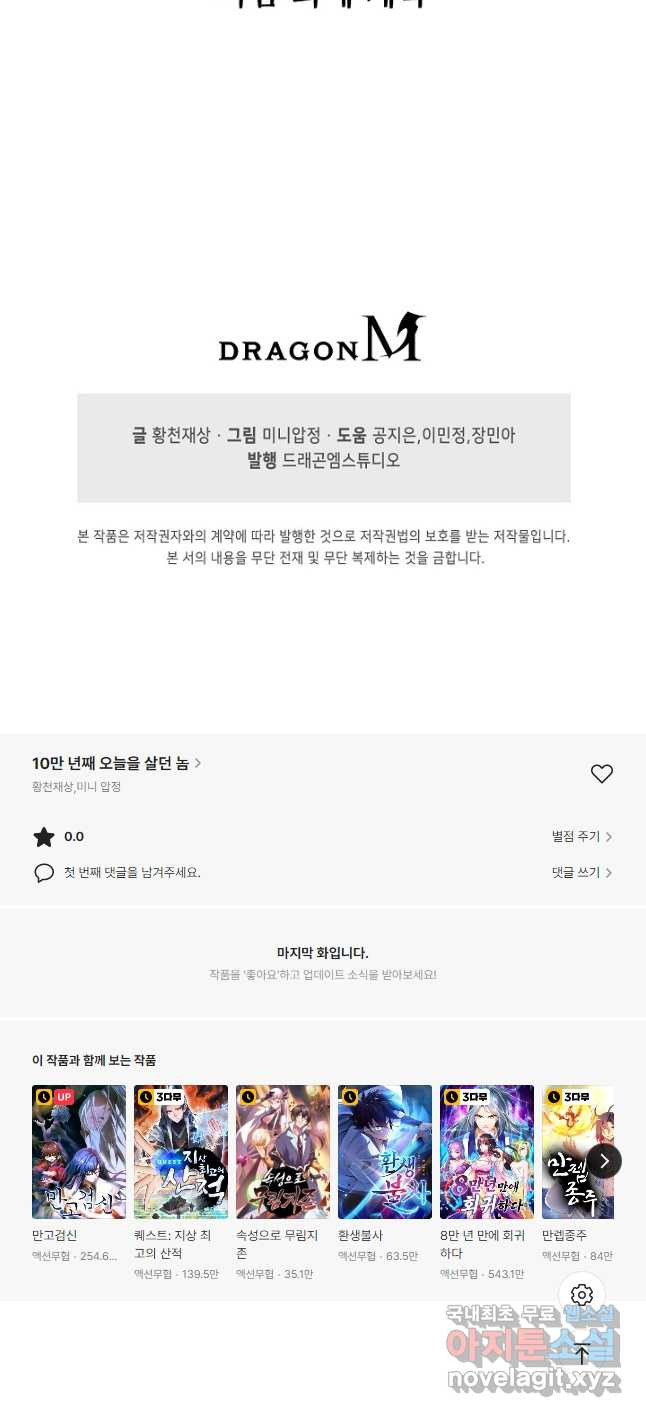Image resolution: width=646 pixels, height=1417 pixels.
Task: Jump back to top with the arrow
Action: [582, 1354]
